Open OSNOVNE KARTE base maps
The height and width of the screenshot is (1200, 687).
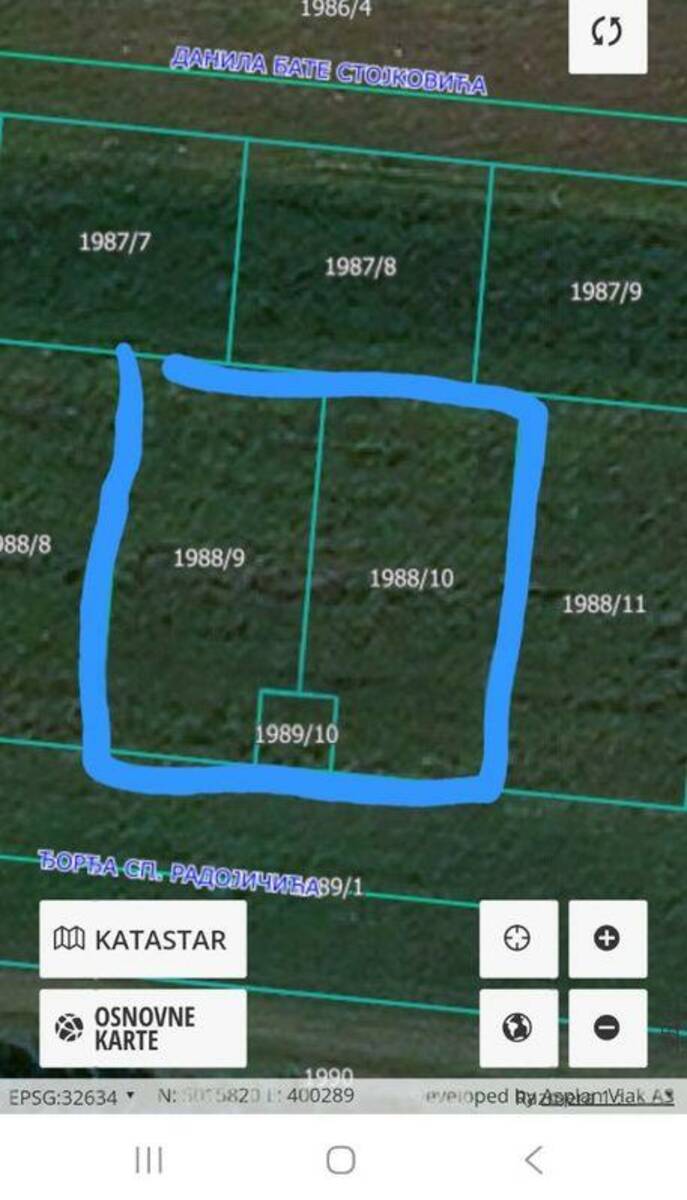click(143, 1028)
